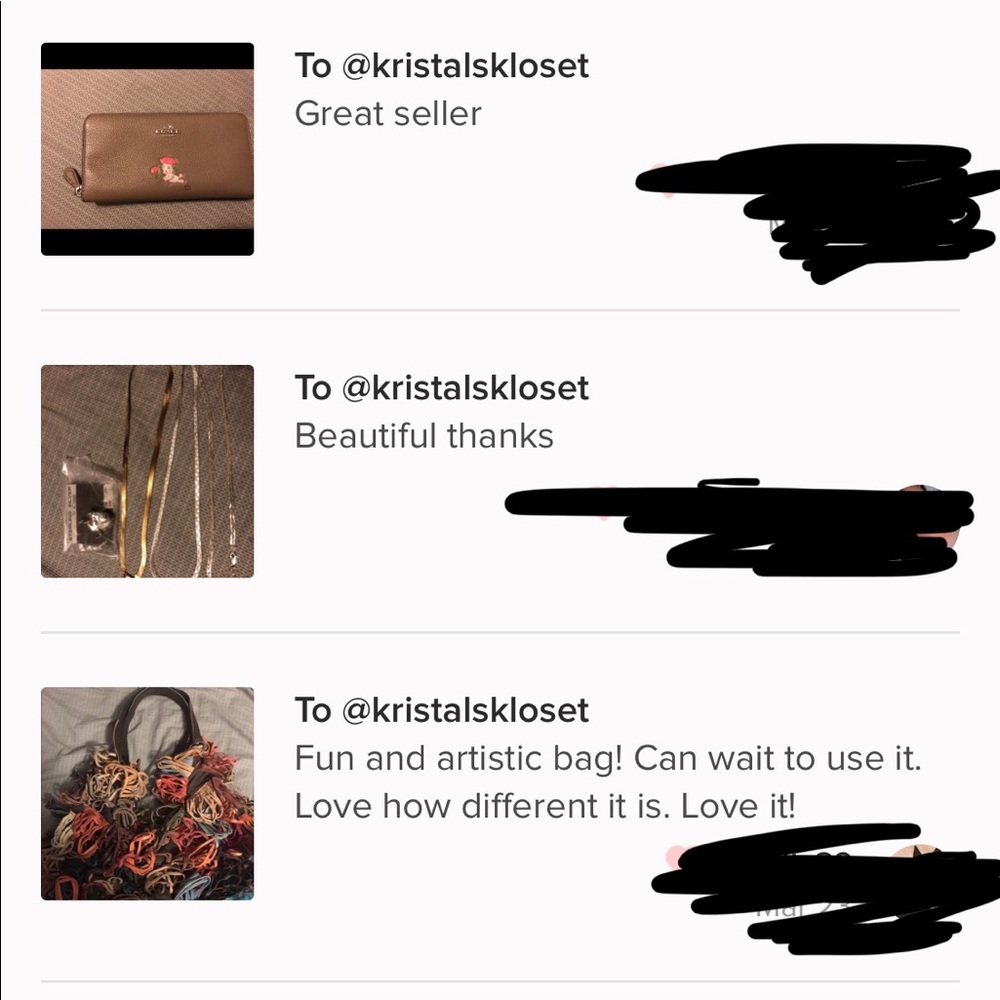
Task: Open the Coach wallet listing thumbnail
Action: click(147, 149)
